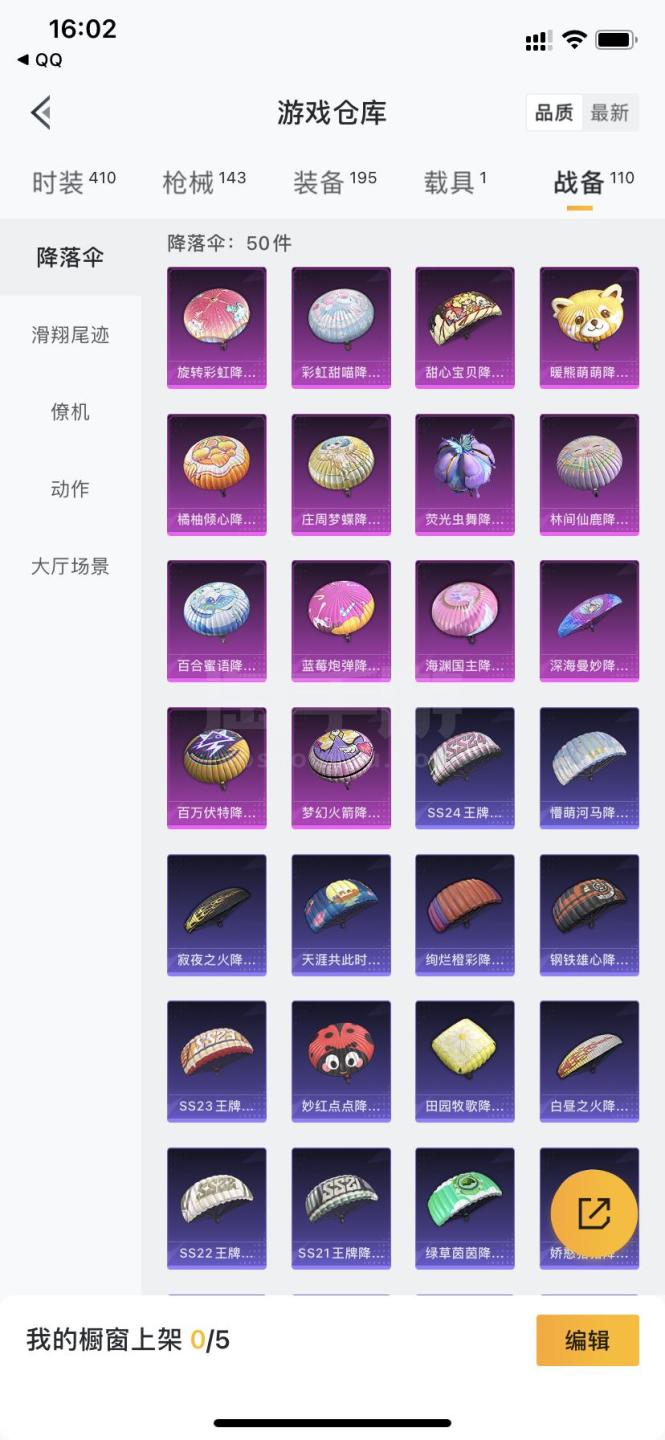Sort items by 品质
The width and height of the screenshot is (665, 1440).
[553, 113]
